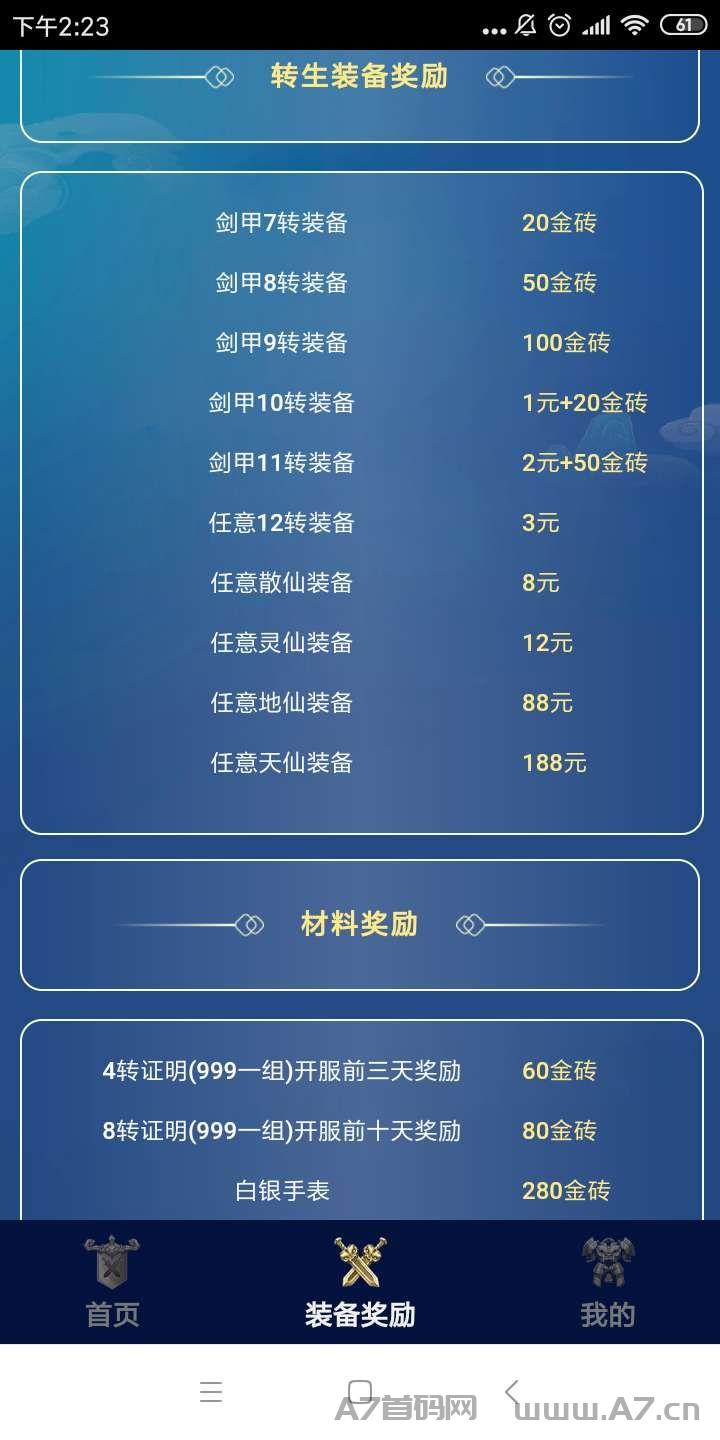Open the 我的 tab
720x1440 pixels.
coord(608,1282)
